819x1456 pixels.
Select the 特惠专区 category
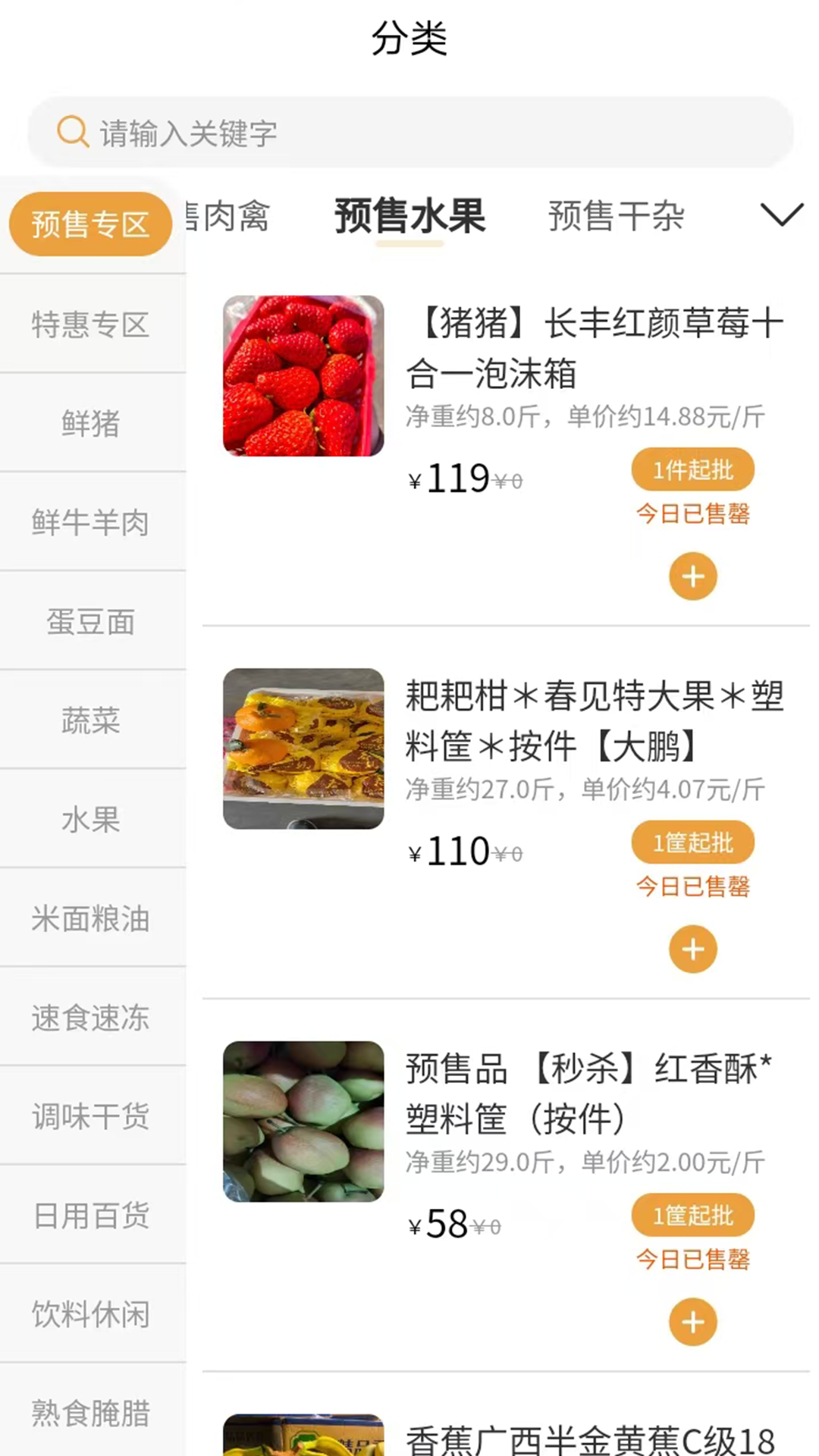coord(93,325)
